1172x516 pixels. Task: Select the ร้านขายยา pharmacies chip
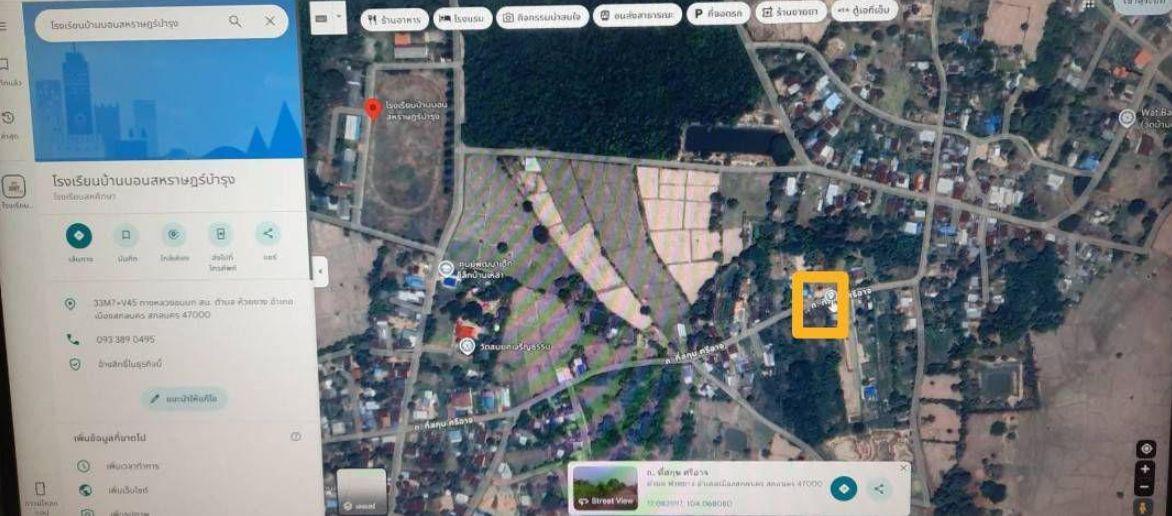(791, 12)
